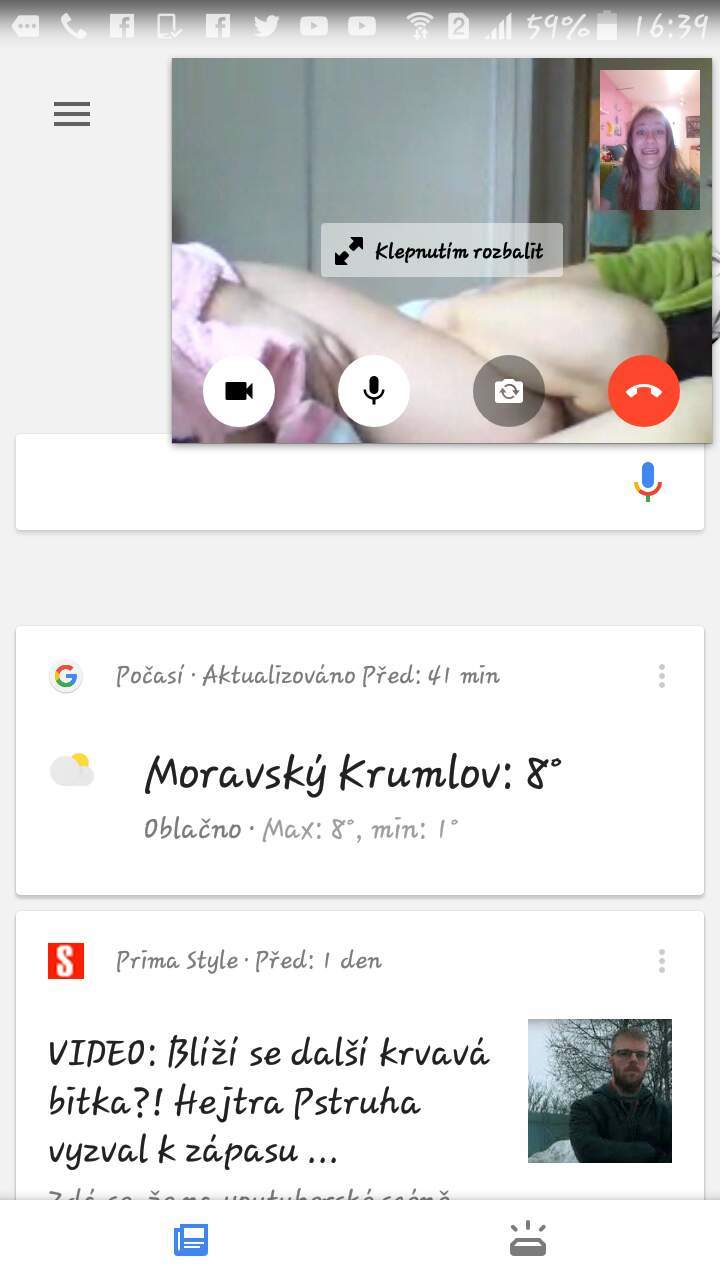Switch between front and rear camera
720x1280 pixels.
[x=509, y=390]
